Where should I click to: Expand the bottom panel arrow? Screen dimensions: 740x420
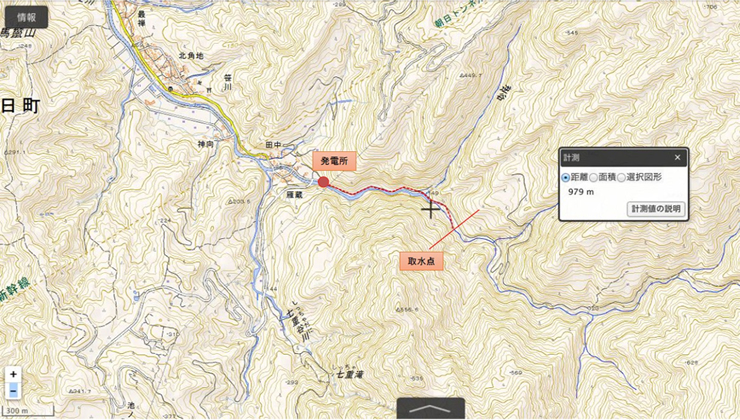[x=431, y=408]
